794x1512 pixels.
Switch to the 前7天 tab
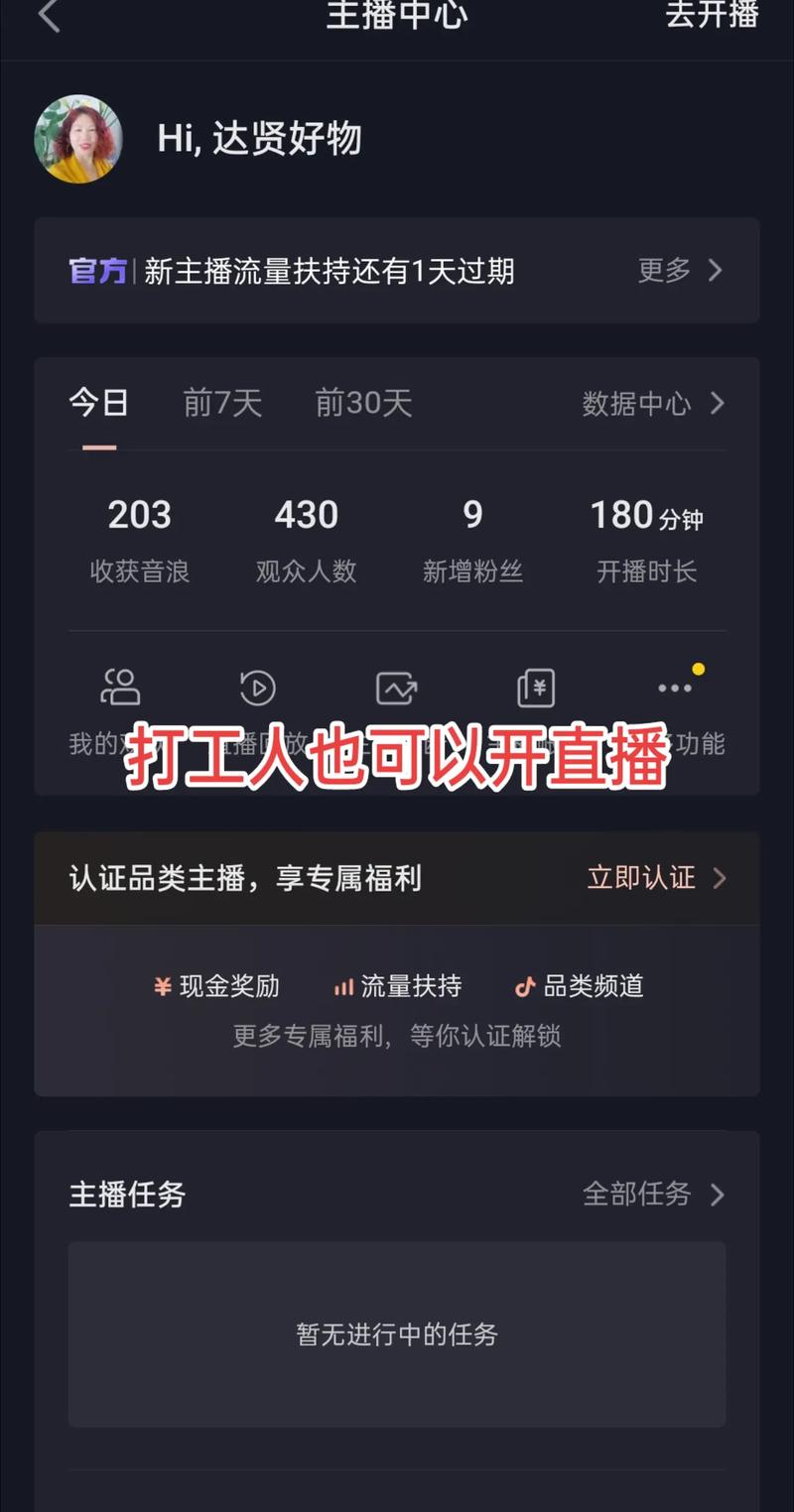coord(222,404)
